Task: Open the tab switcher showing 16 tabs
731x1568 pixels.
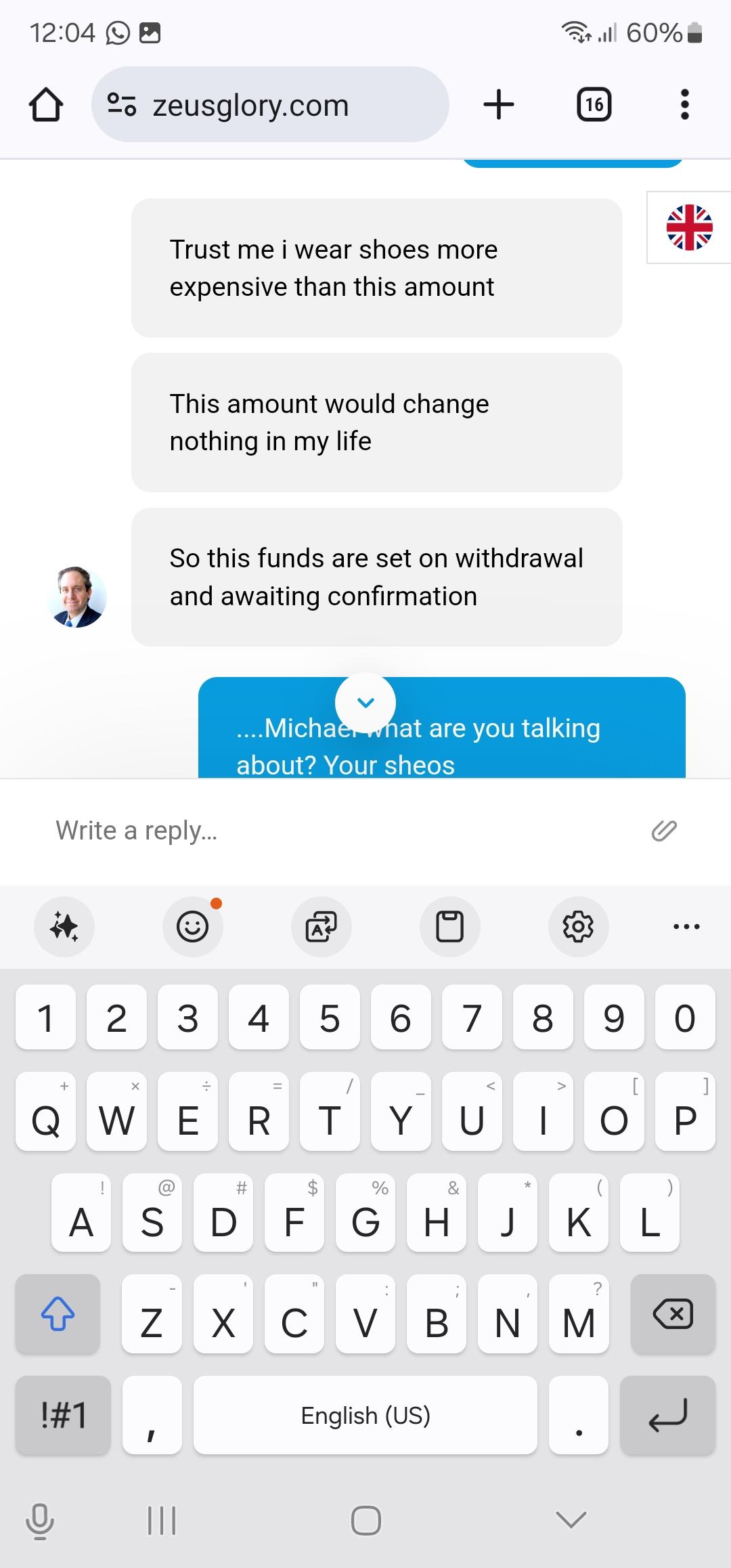Action: point(594,105)
